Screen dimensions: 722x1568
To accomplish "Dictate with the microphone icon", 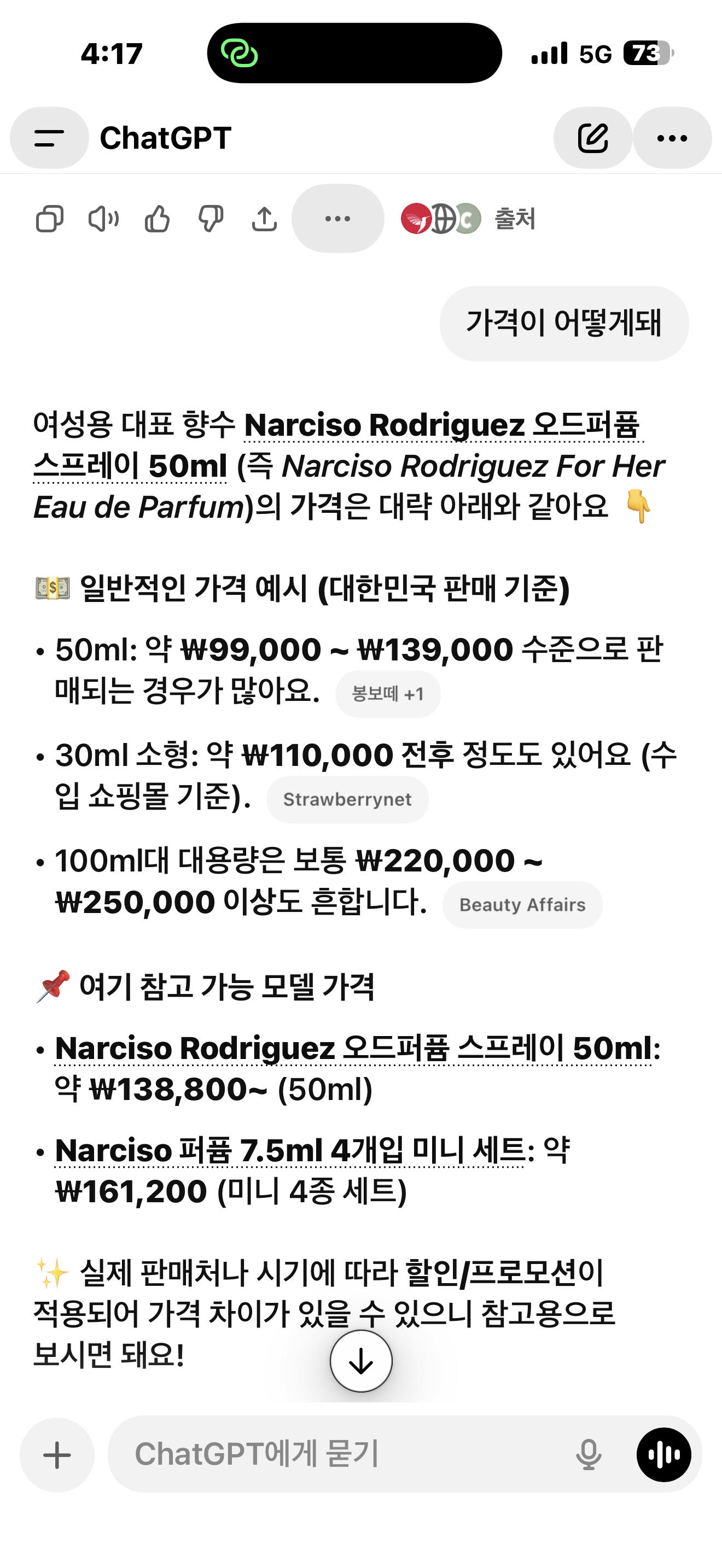I will coord(588,1455).
